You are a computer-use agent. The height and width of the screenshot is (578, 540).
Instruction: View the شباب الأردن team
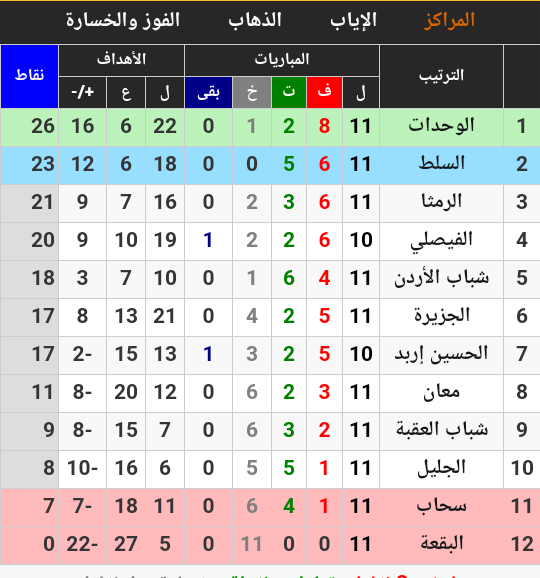pos(441,278)
